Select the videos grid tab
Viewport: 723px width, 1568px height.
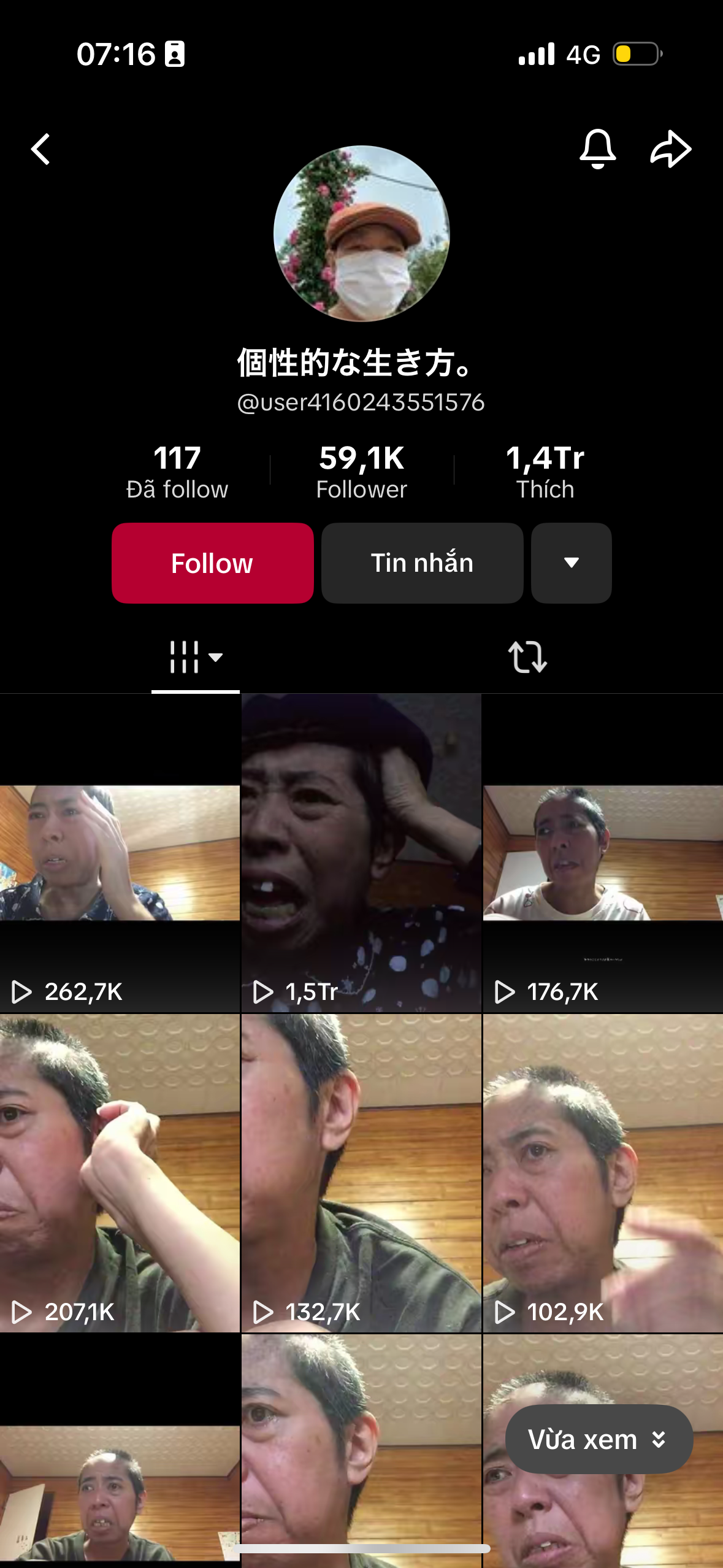click(x=195, y=657)
